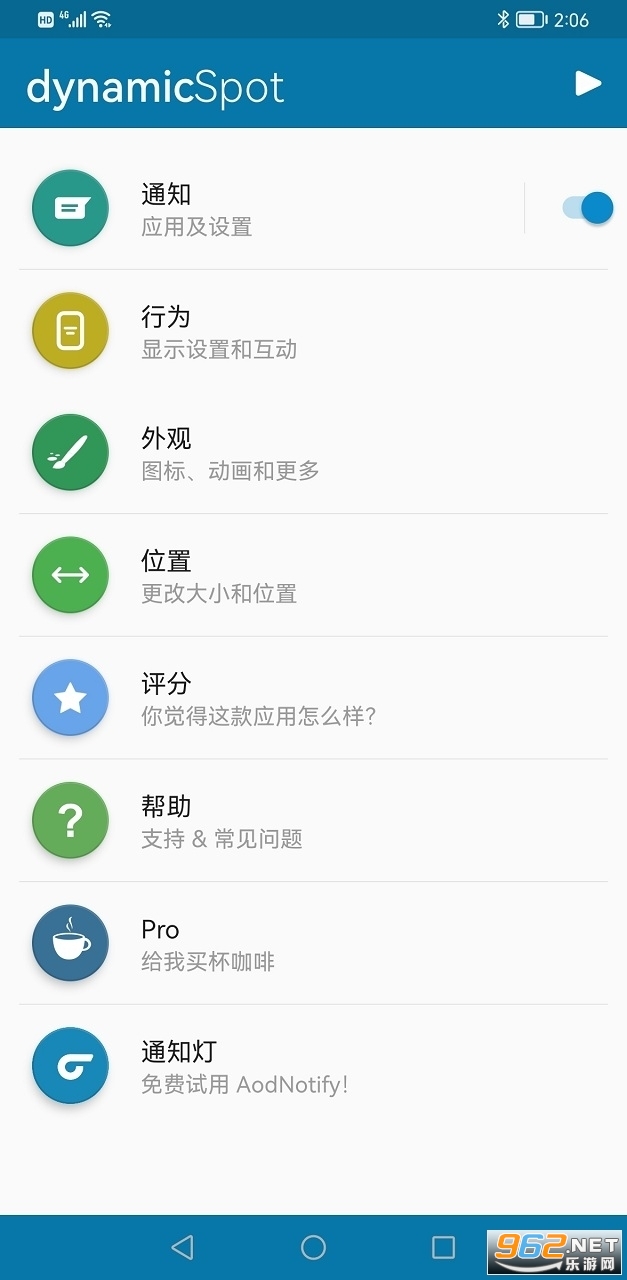Go to the system home screen
The width and height of the screenshot is (627, 1280).
click(x=313, y=1246)
